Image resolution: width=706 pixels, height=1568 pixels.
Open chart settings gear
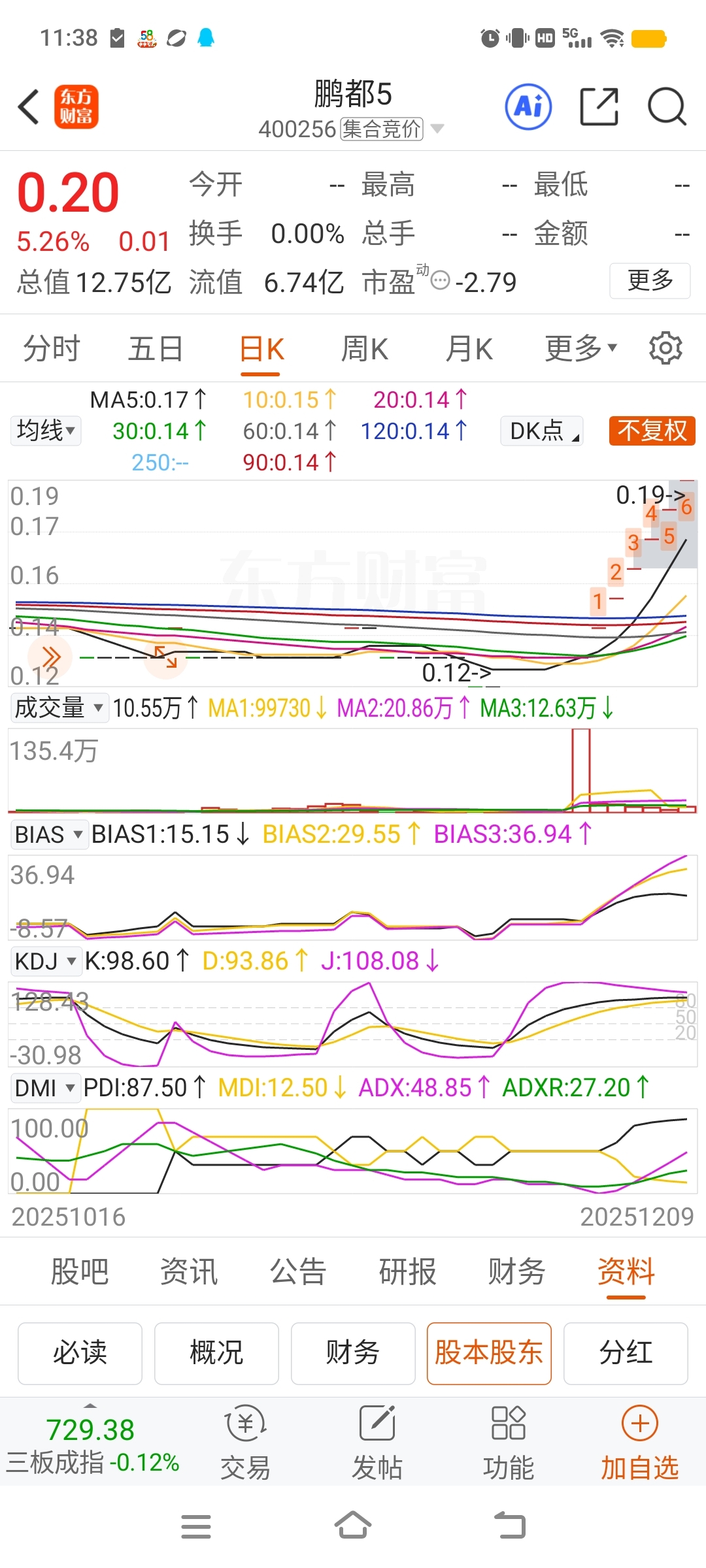pyautogui.click(x=665, y=348)
